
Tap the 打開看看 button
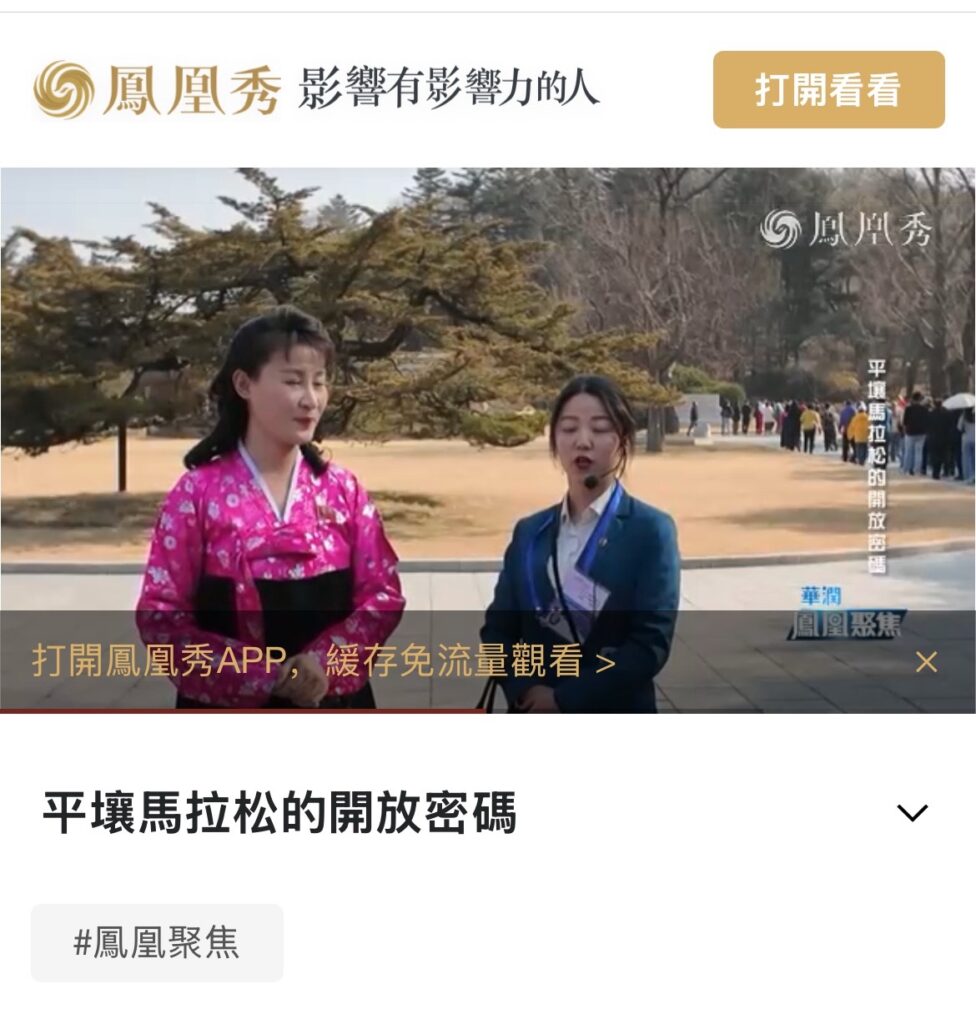[x=828, y=90]
